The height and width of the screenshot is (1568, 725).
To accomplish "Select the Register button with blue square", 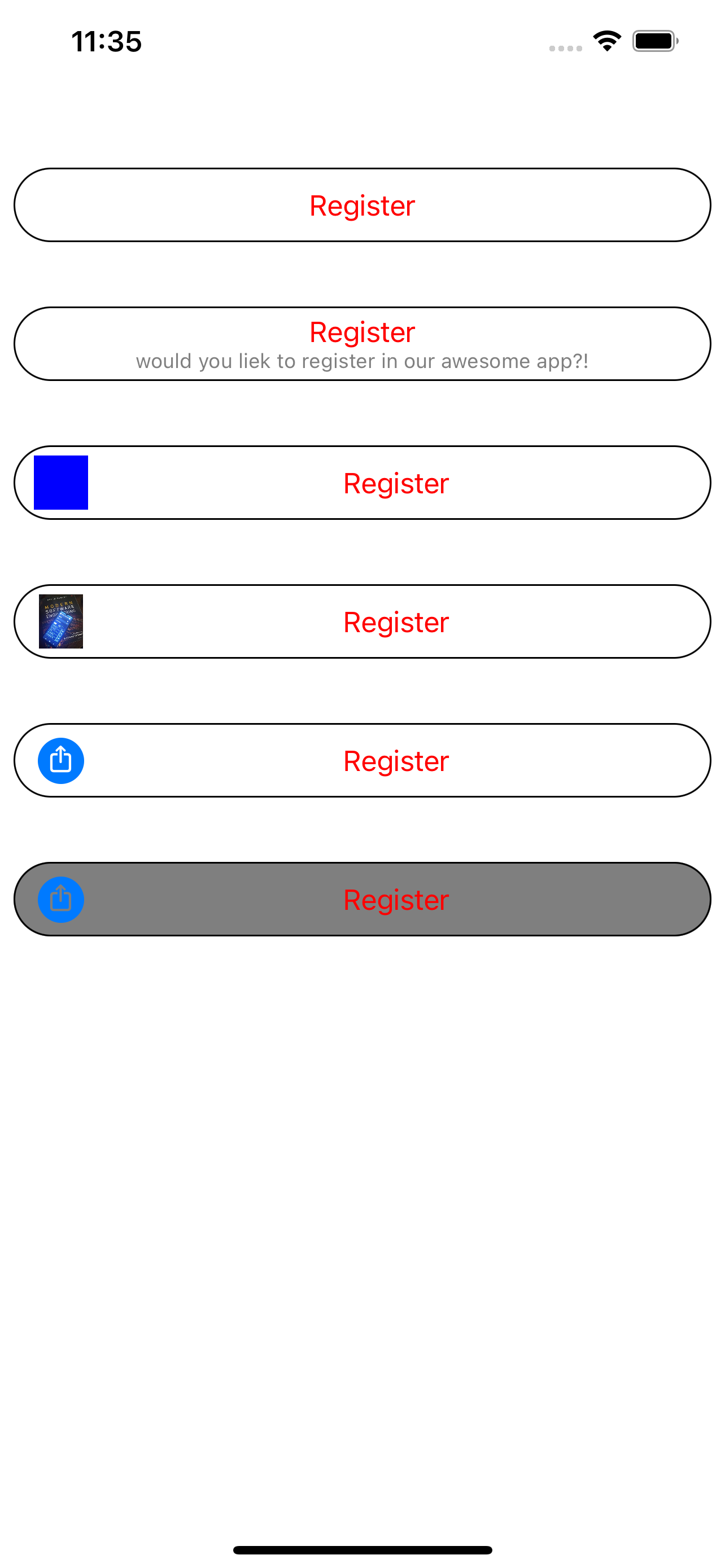I will tap(362, 483).
